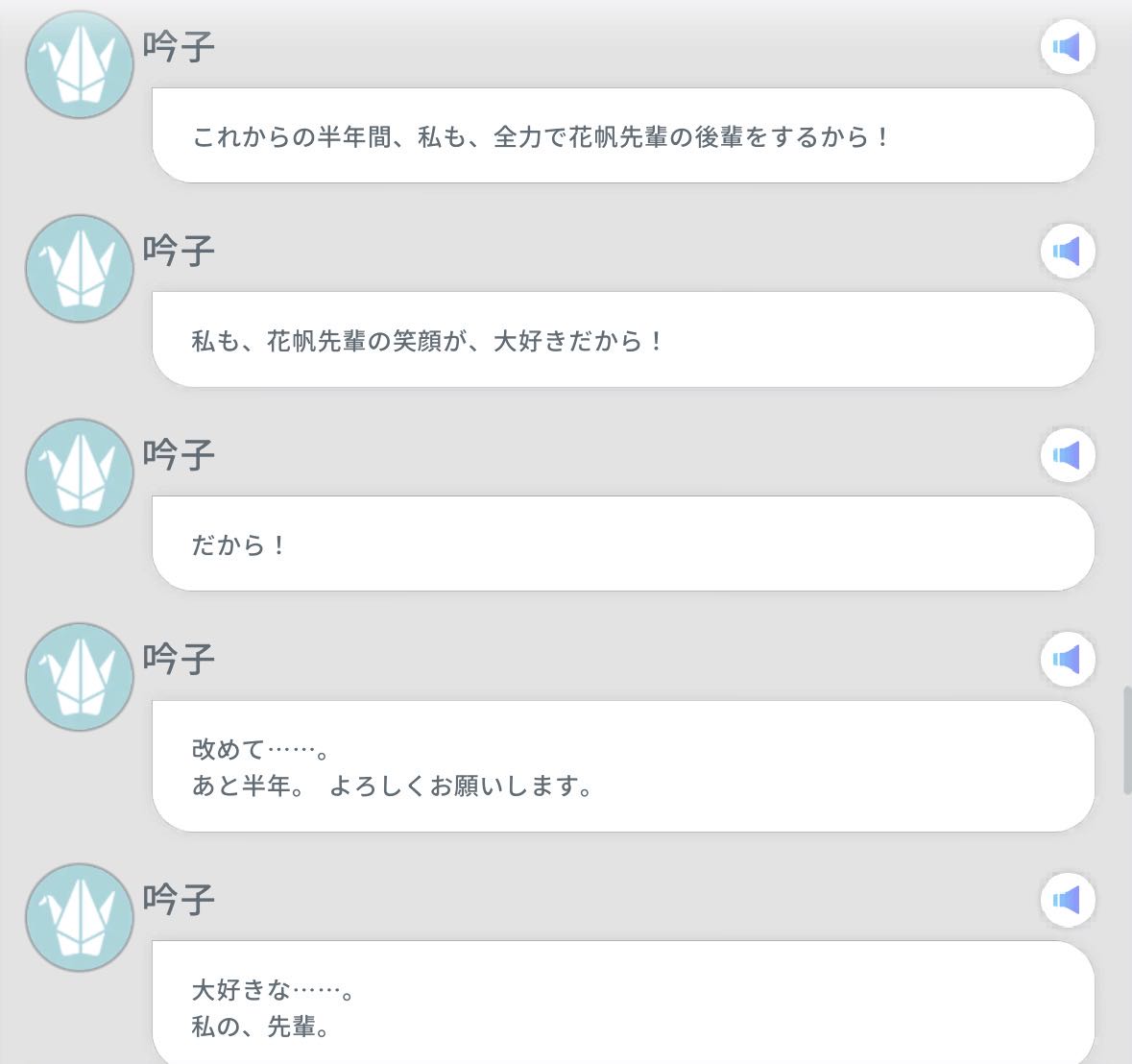Play voice for the これからの半年間 line
Screen dimensions: 1132x1064
point(1067,48)
